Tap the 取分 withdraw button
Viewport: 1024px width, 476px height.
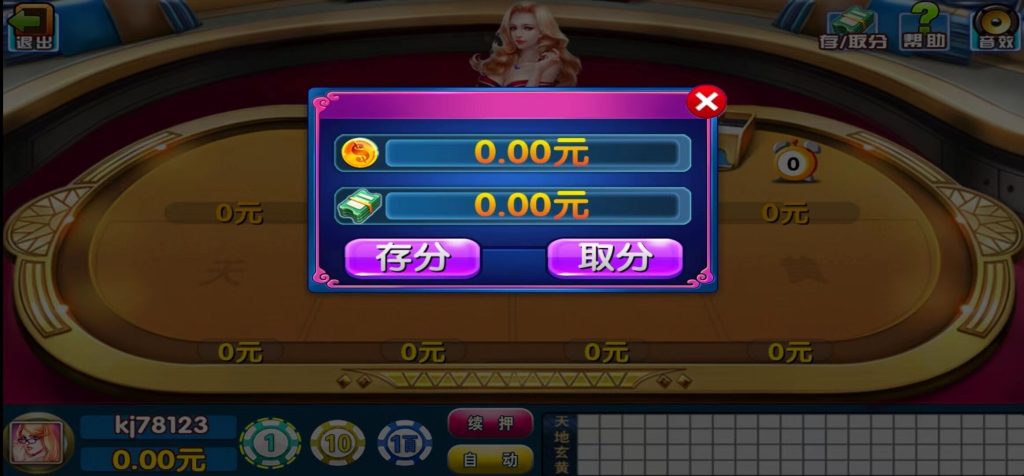[614, 258]
